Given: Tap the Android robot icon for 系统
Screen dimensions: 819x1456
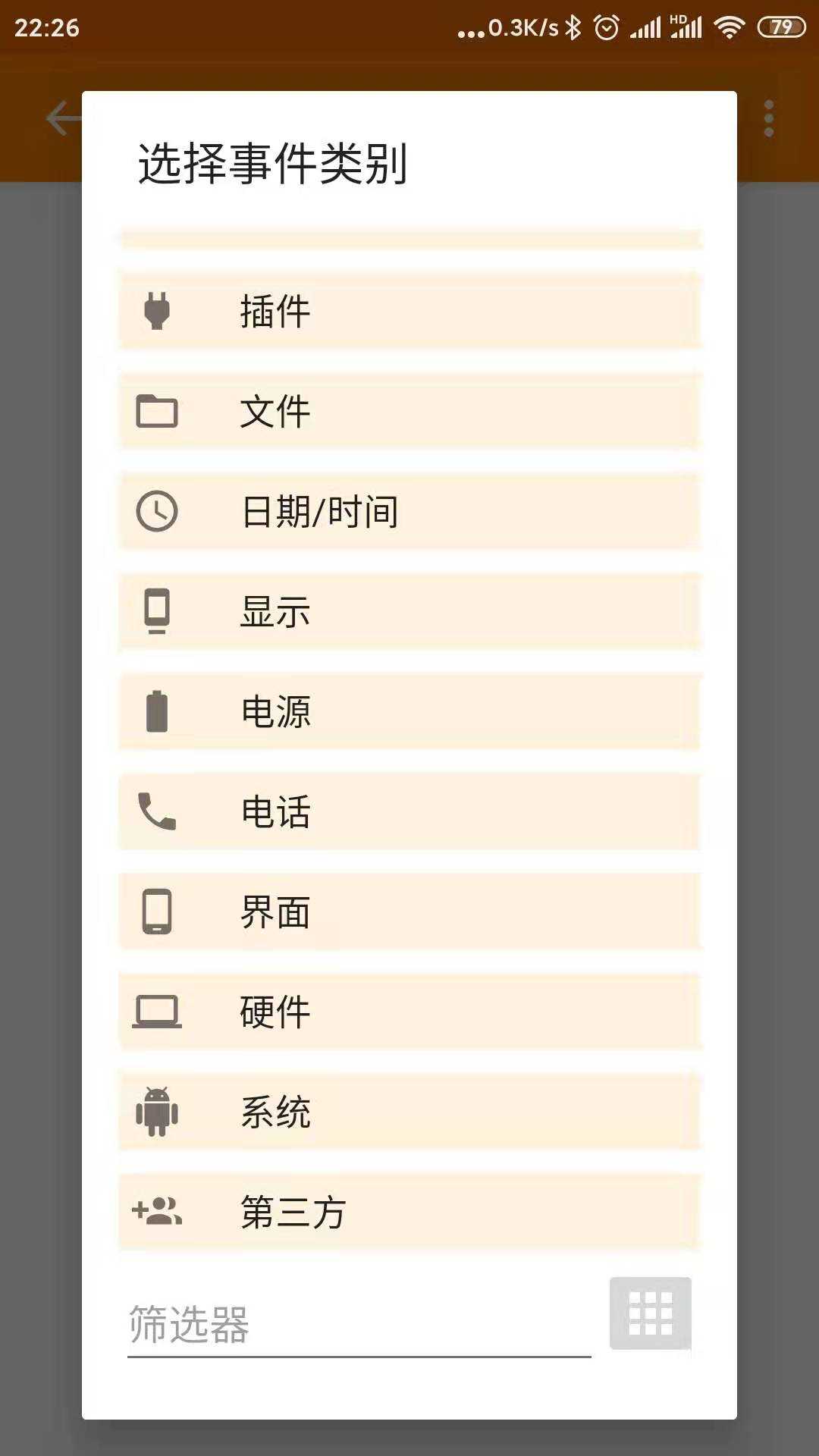Looking at the screenshot, I should (x=155, y=1112).
